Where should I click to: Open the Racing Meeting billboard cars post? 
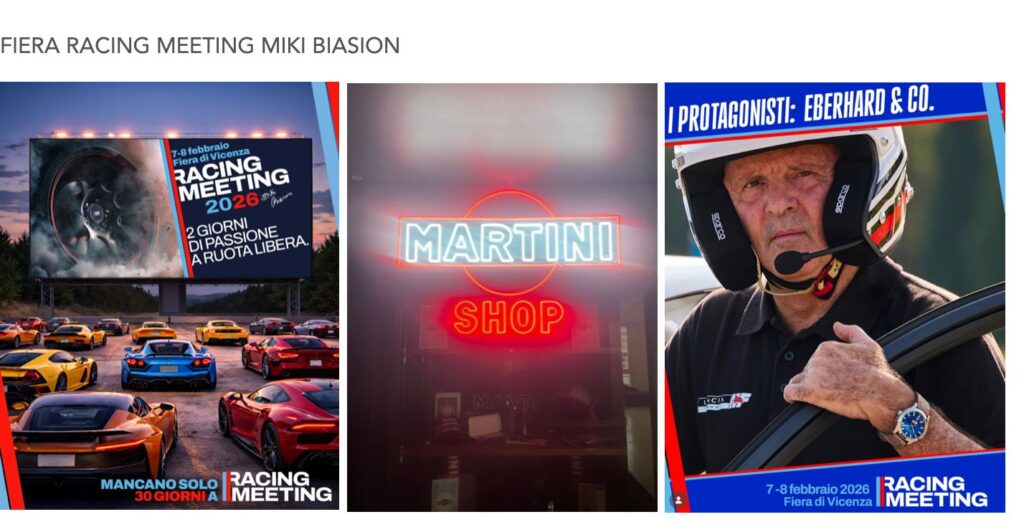tap(169, 296)
